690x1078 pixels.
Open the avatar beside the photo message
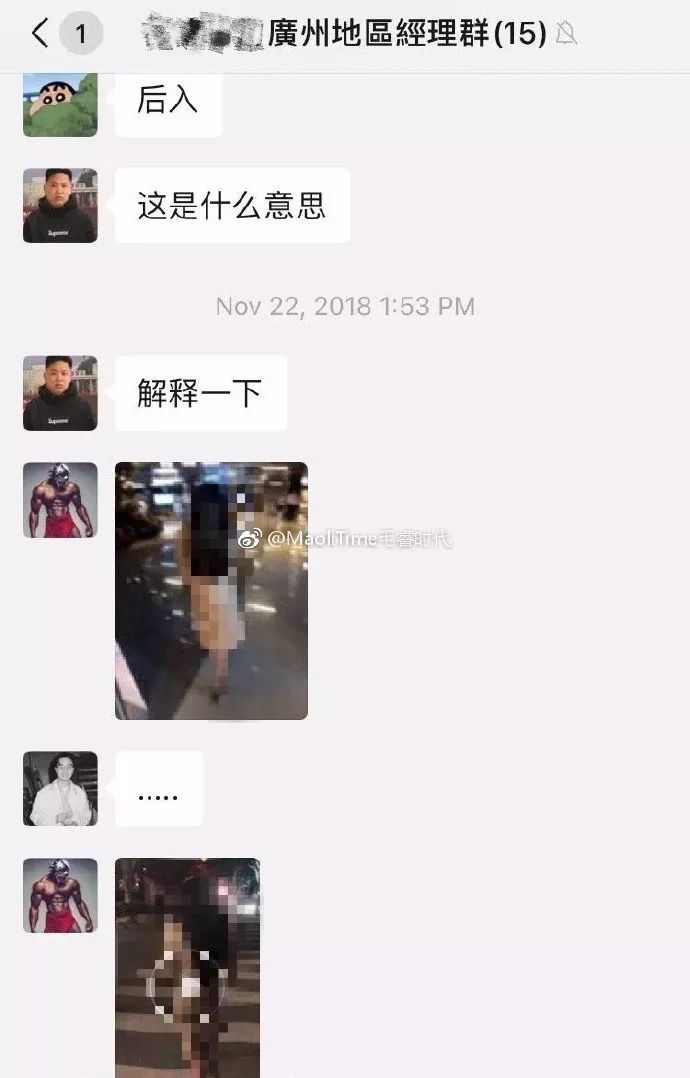coord(60,500)
